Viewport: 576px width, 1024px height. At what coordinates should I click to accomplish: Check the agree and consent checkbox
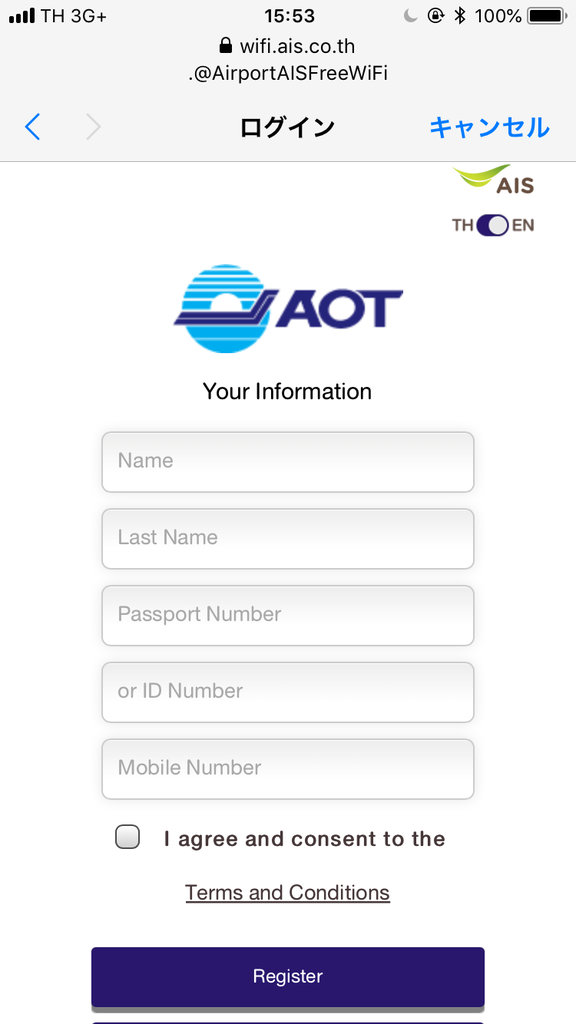pyautogui.click(x=127, y=837)
